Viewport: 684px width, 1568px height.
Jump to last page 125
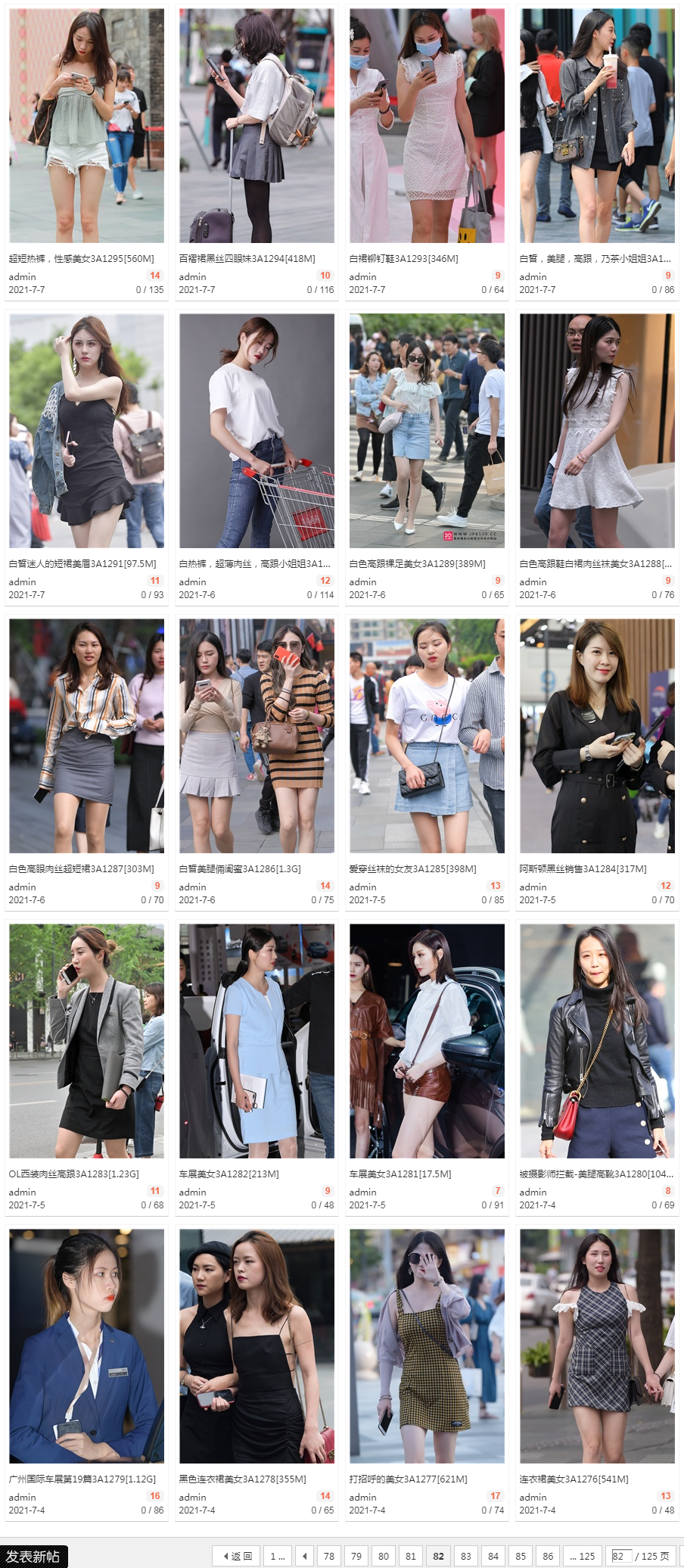[582, 1556]
